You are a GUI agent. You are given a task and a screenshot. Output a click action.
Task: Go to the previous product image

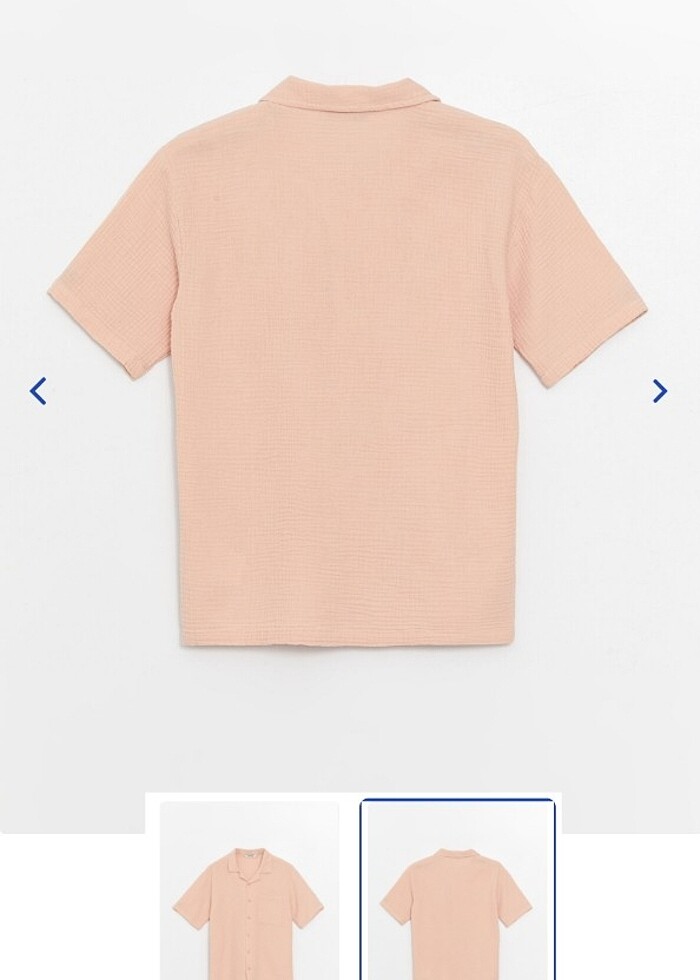pos(38,391)
